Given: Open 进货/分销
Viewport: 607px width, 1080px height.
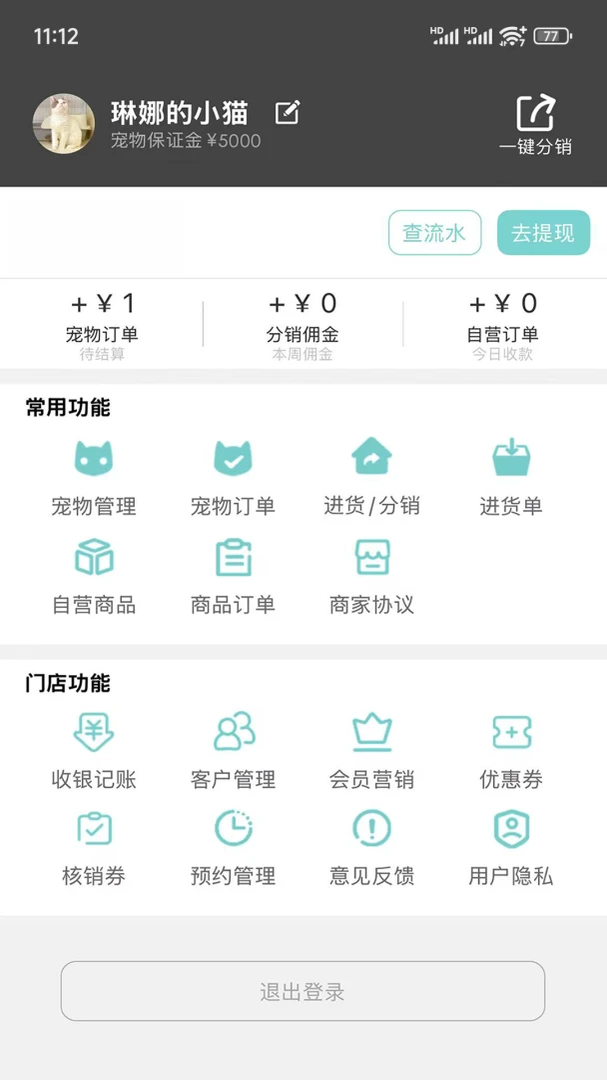Looking at the screenshot, I should pyautogui.click(x=371, y=477).
